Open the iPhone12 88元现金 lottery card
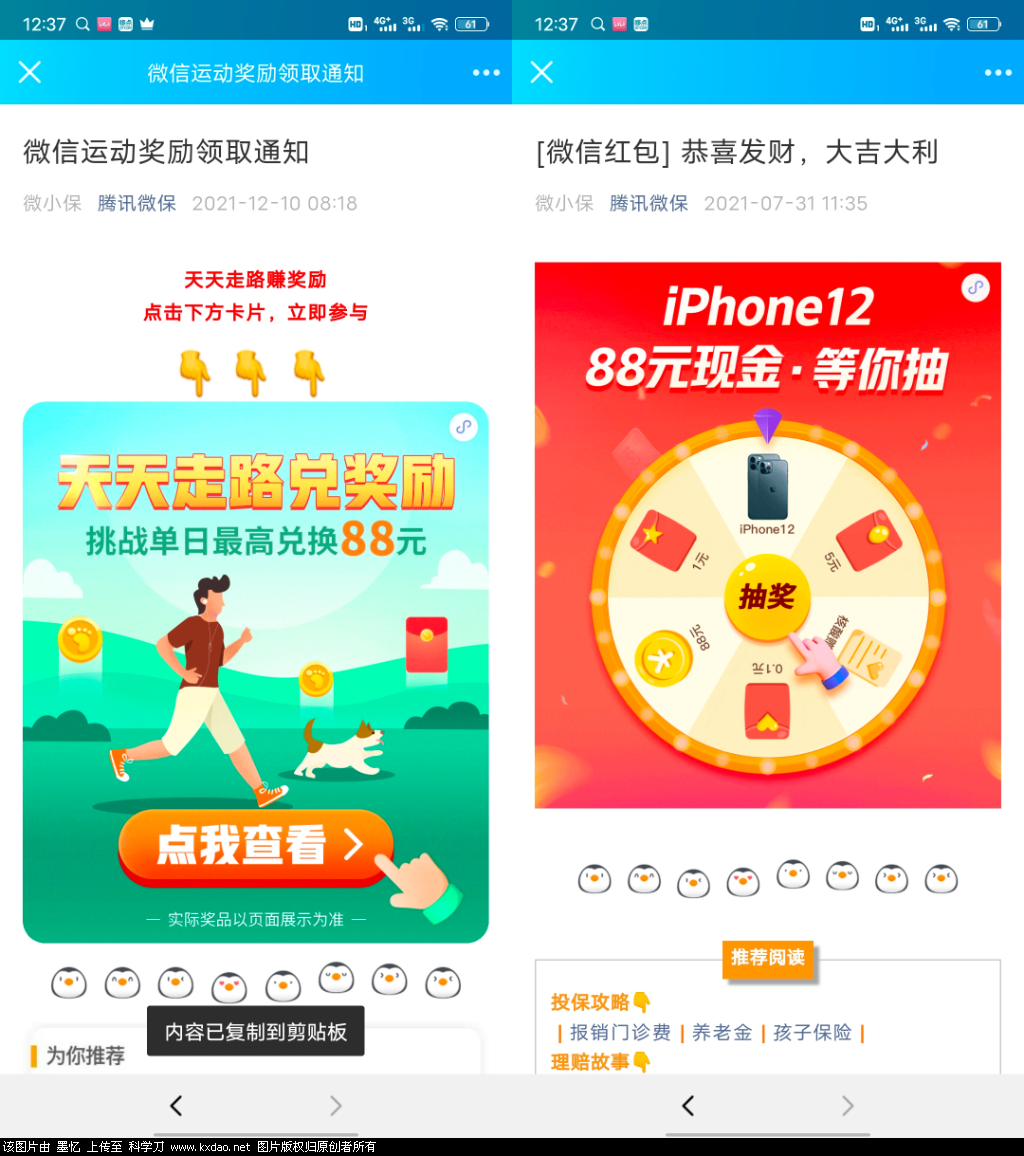1024x1156 pixels. (767, 535)
